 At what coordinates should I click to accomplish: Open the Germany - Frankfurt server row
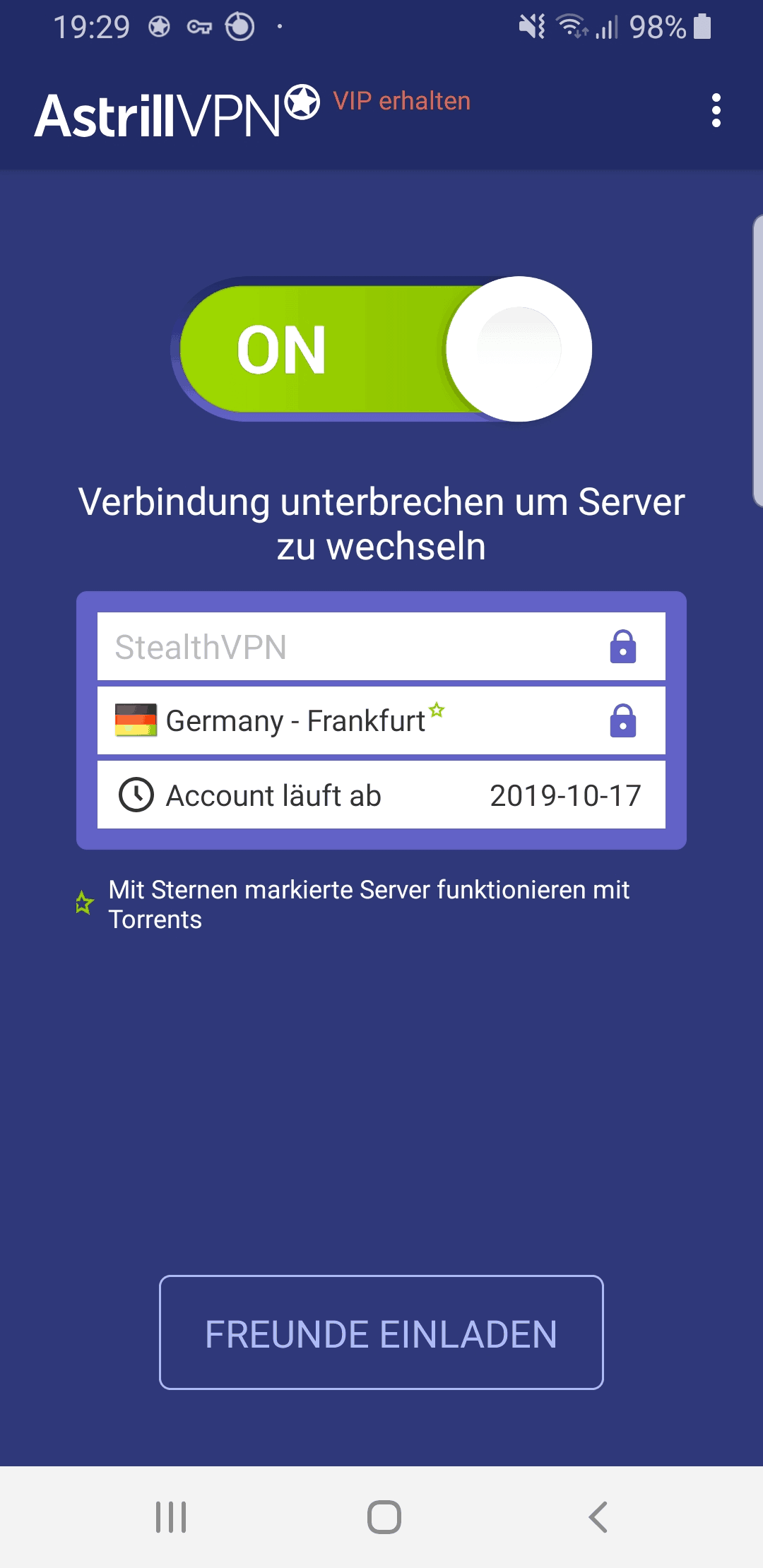pyautogui.click(x=381, y=720)
